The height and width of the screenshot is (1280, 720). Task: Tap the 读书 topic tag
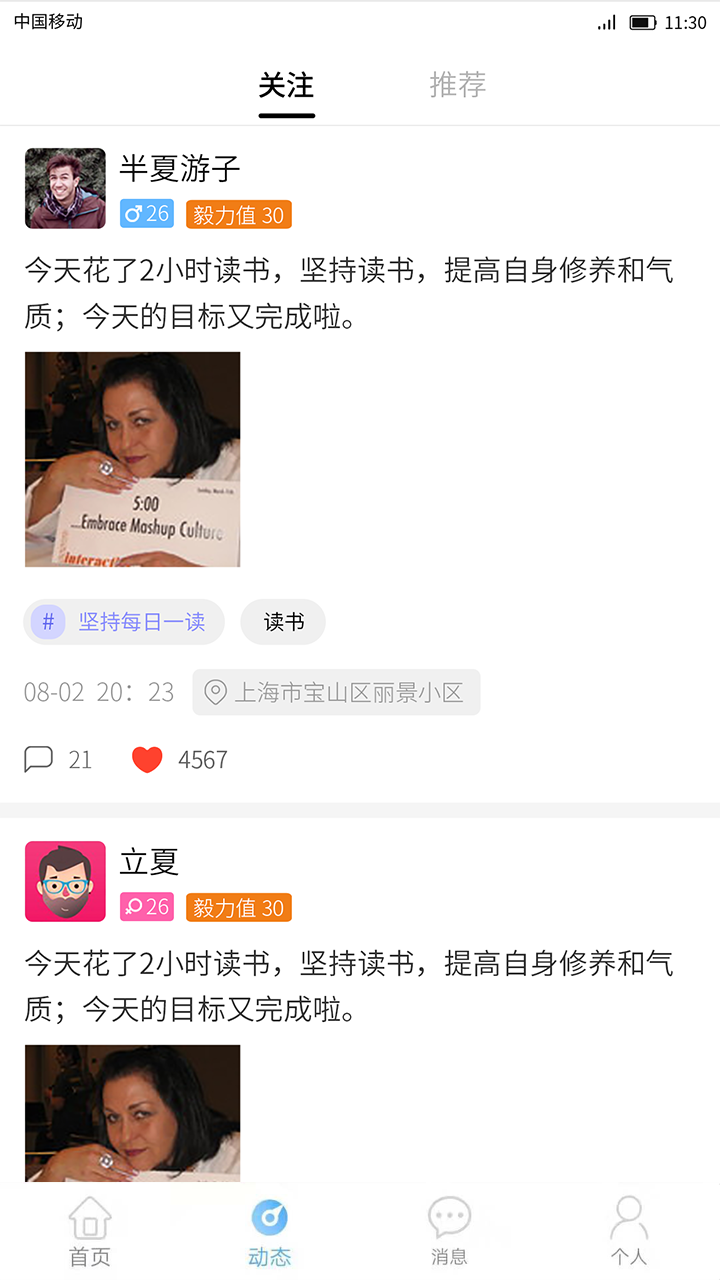click(x=283, y=621)
